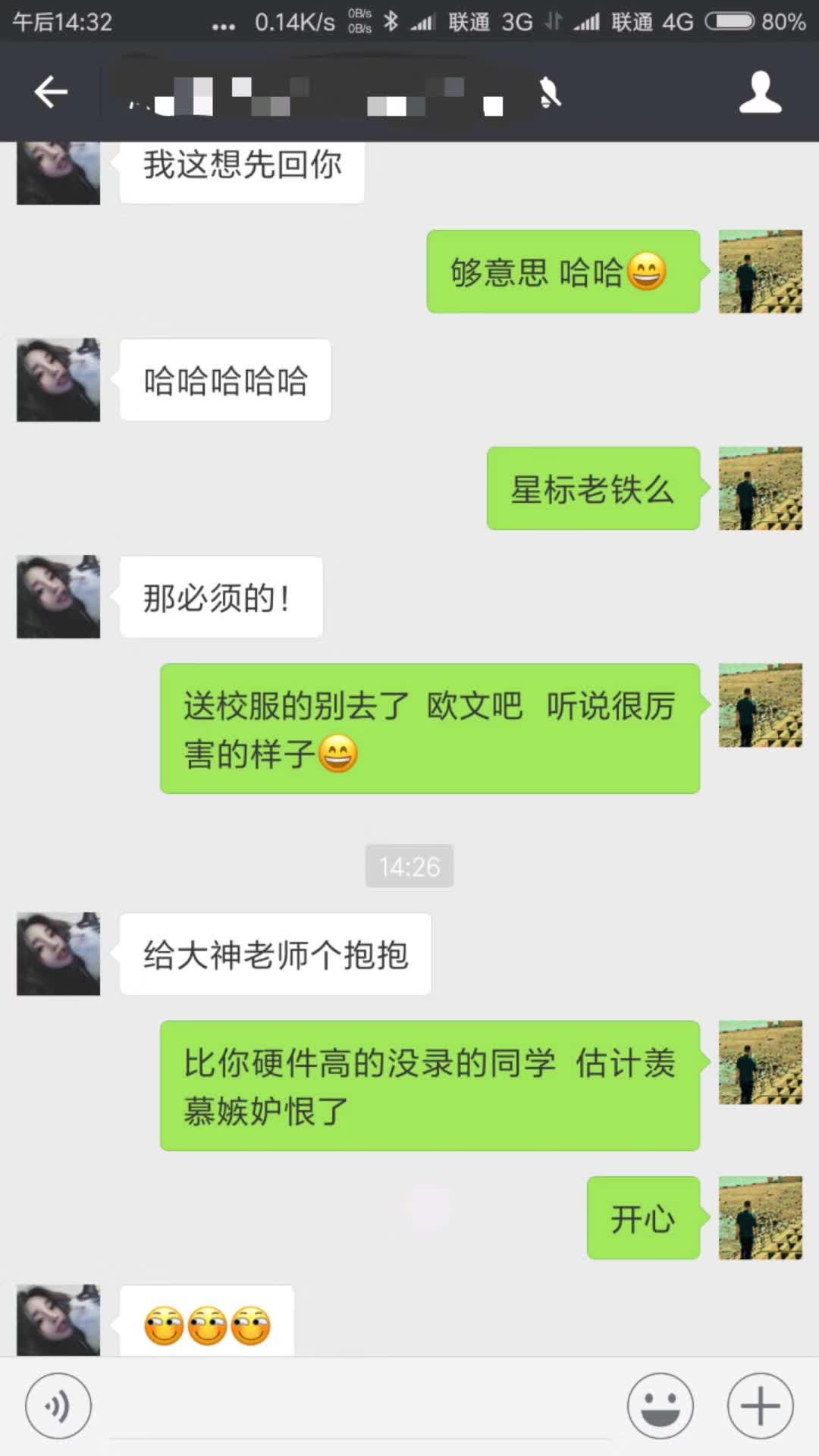
Task: Tap the message text input field
Action: [x=360, y=1407]
